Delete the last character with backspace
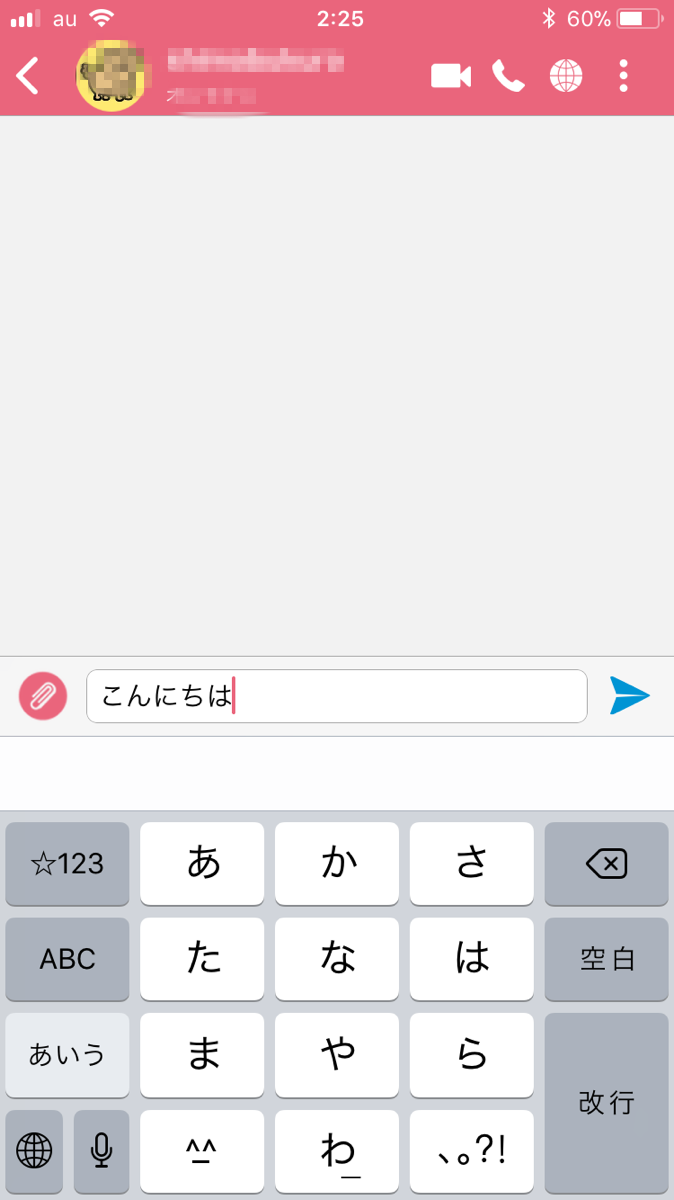Image resolution: width=674 pixels, height=1200 pixels. tap(606, 863)
